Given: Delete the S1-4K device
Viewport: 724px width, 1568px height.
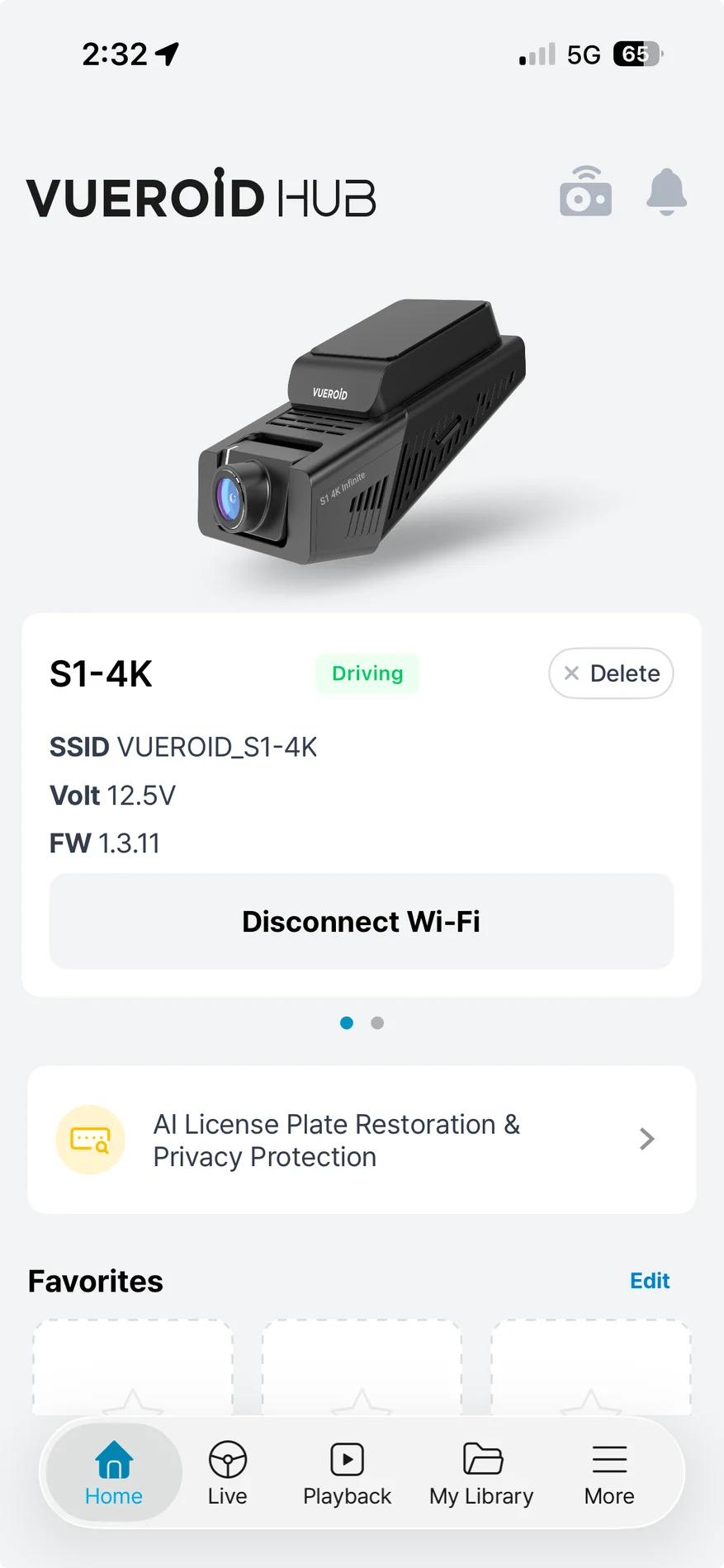Looking at the screenshot, I should point(611,673).
